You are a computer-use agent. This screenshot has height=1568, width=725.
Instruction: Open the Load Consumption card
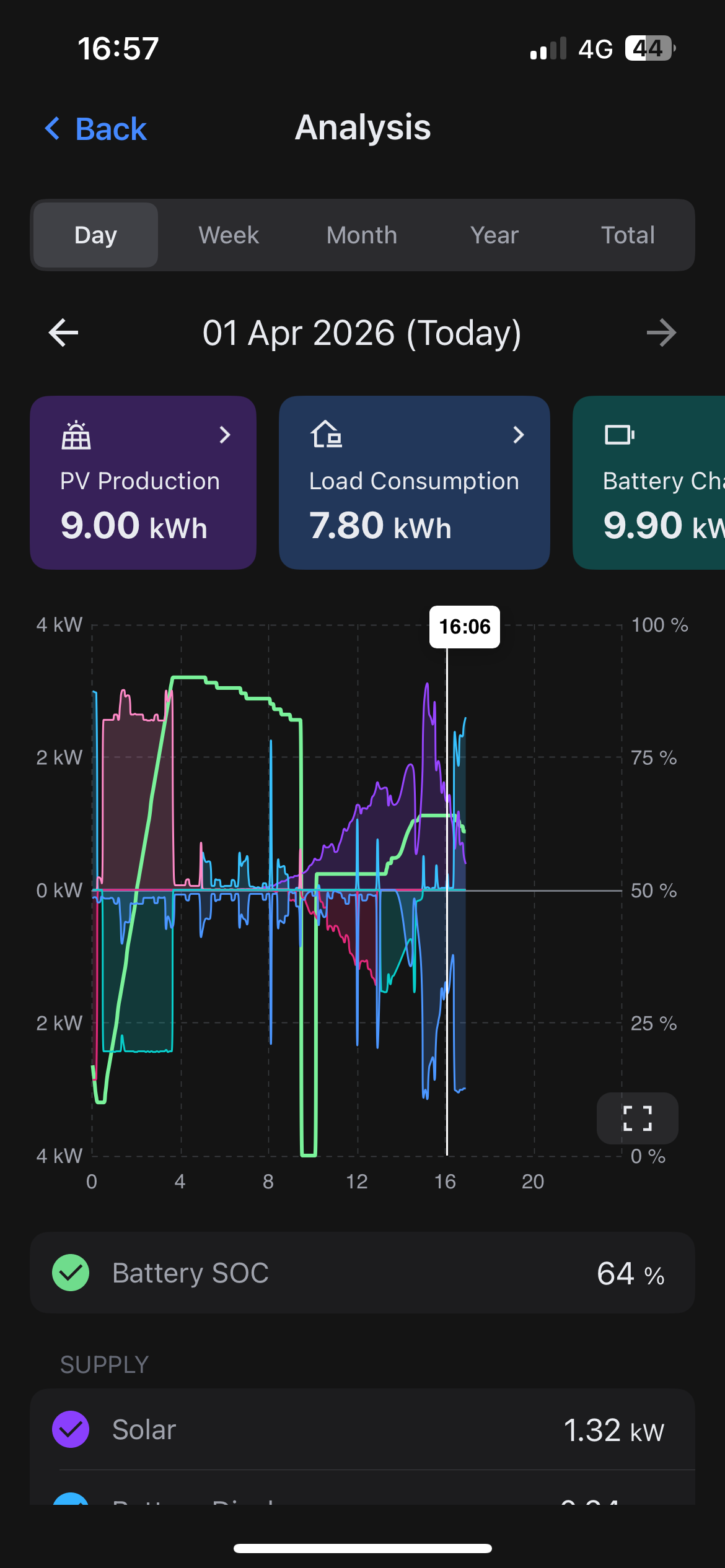click(x=414, y=482)
